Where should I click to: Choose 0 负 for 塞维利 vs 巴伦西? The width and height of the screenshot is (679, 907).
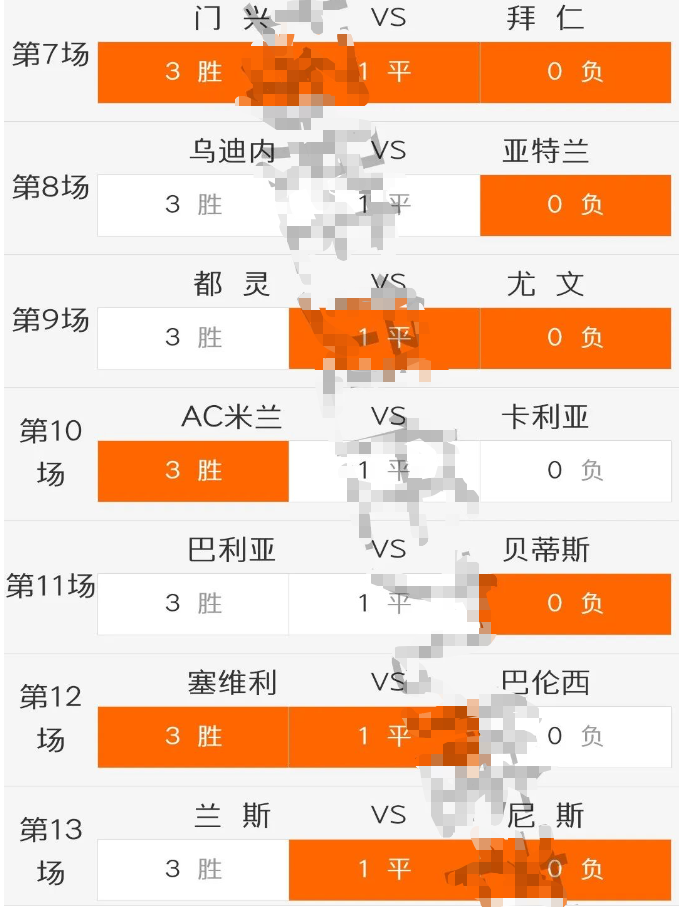575,737
